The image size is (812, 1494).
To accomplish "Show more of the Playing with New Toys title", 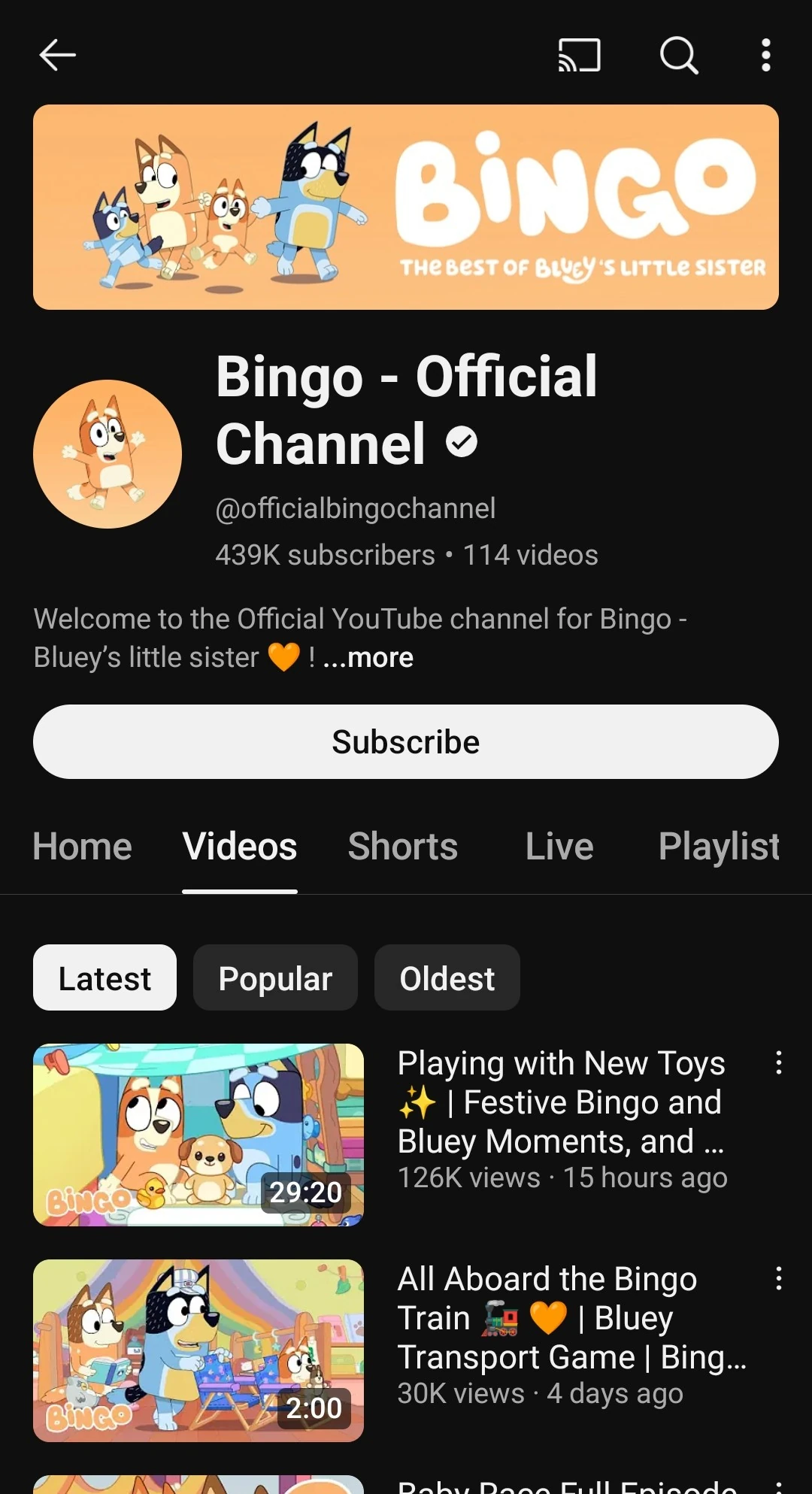I will click(x=560, y=1141).
